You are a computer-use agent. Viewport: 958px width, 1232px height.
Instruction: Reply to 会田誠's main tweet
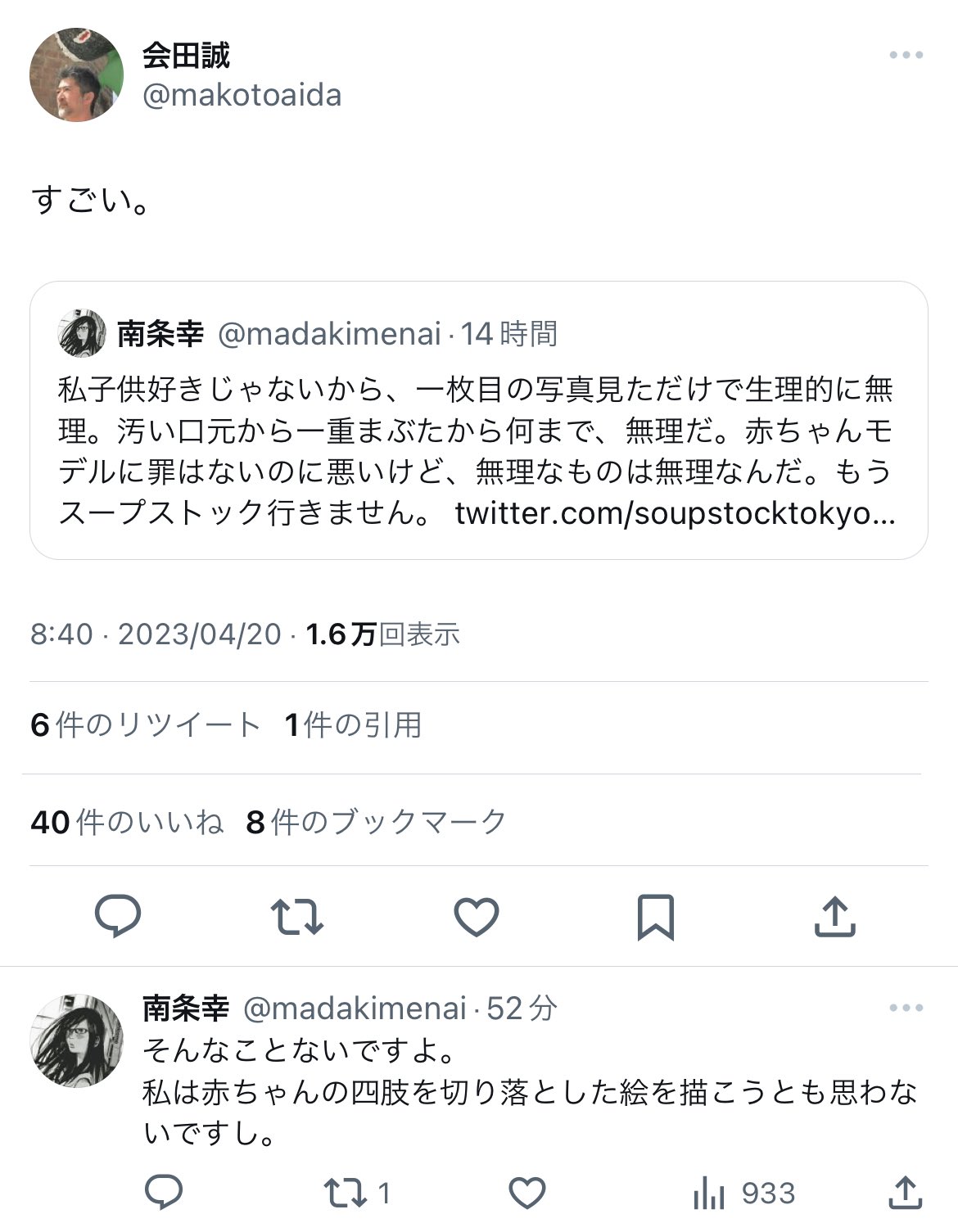tap(118, 916)
